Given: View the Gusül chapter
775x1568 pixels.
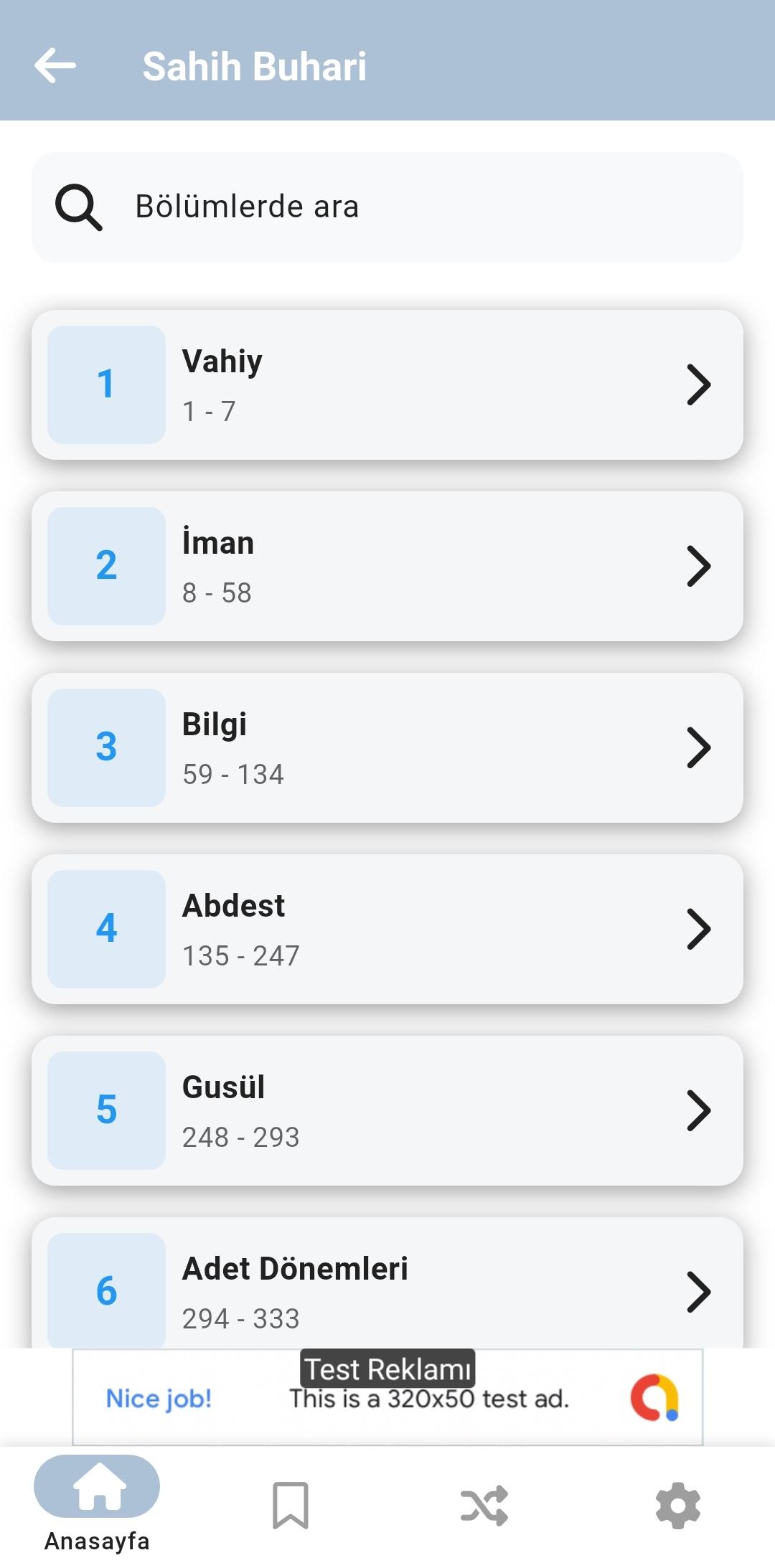Looking at the screenshot, I should coord(387,1110).
